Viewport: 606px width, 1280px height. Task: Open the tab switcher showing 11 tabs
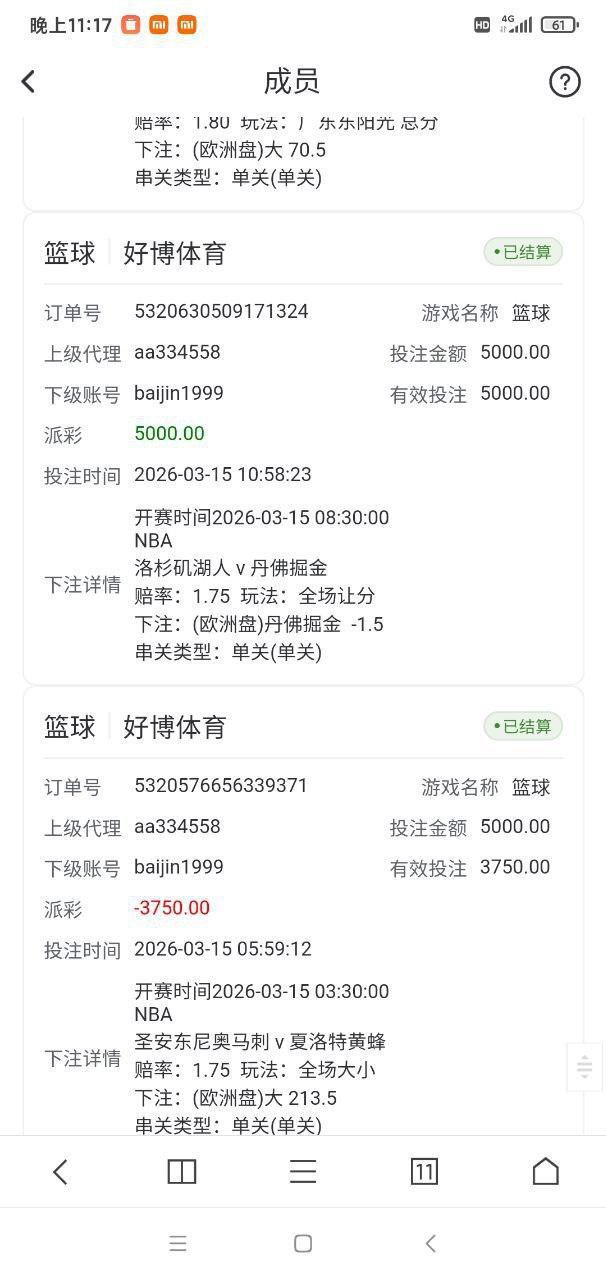(424, 1172)
